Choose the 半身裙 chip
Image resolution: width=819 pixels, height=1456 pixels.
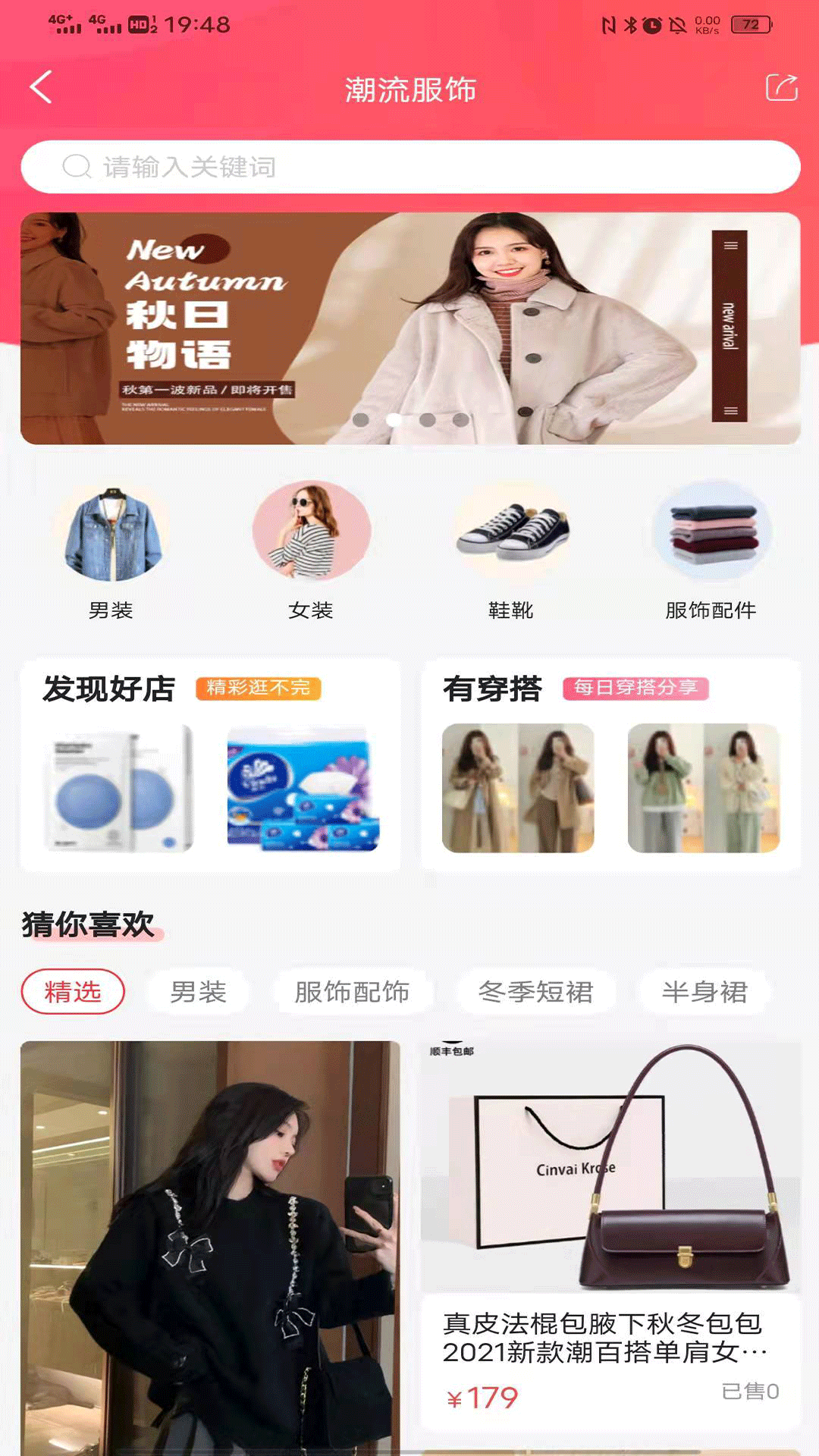coord(704,991)
